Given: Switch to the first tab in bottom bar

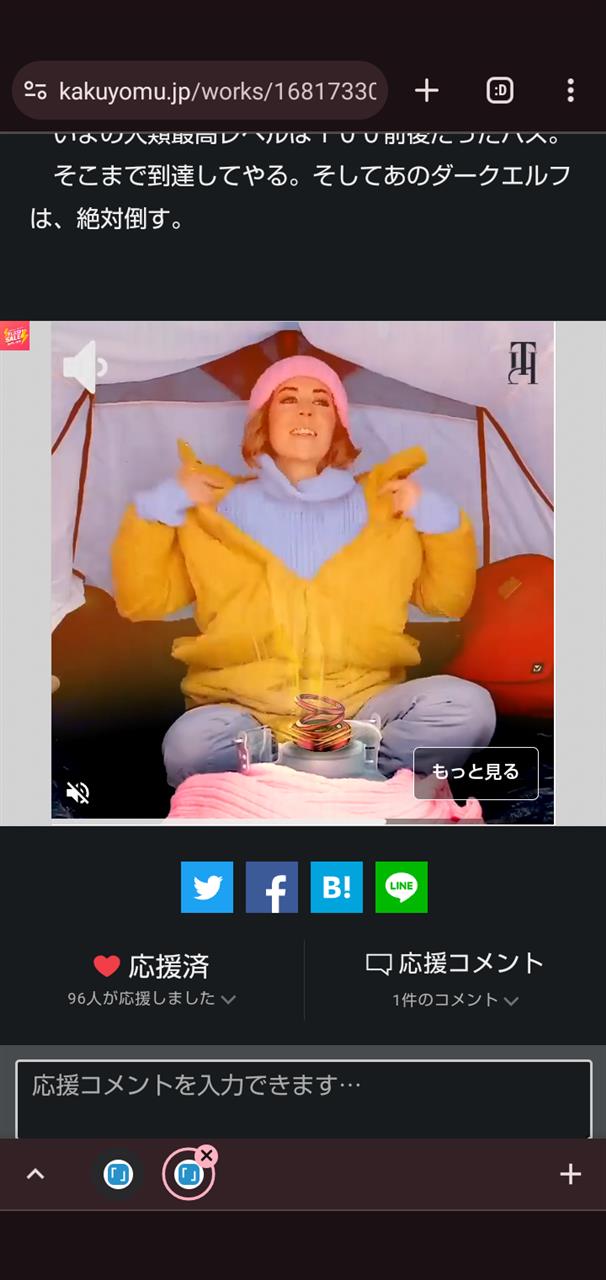Looking at the screenshot, I should 118,1175.
